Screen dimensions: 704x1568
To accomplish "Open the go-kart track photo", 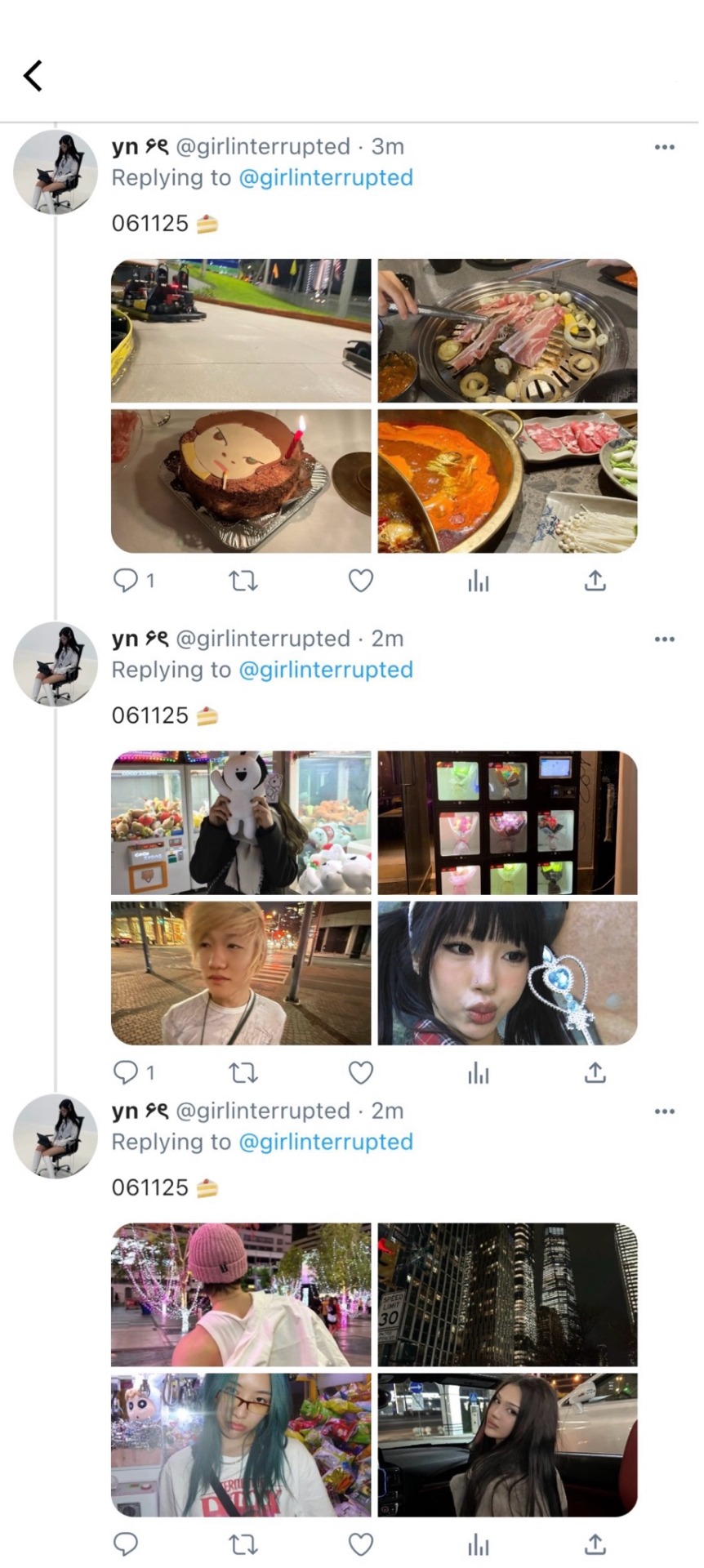I will click(x=241, y=331).
